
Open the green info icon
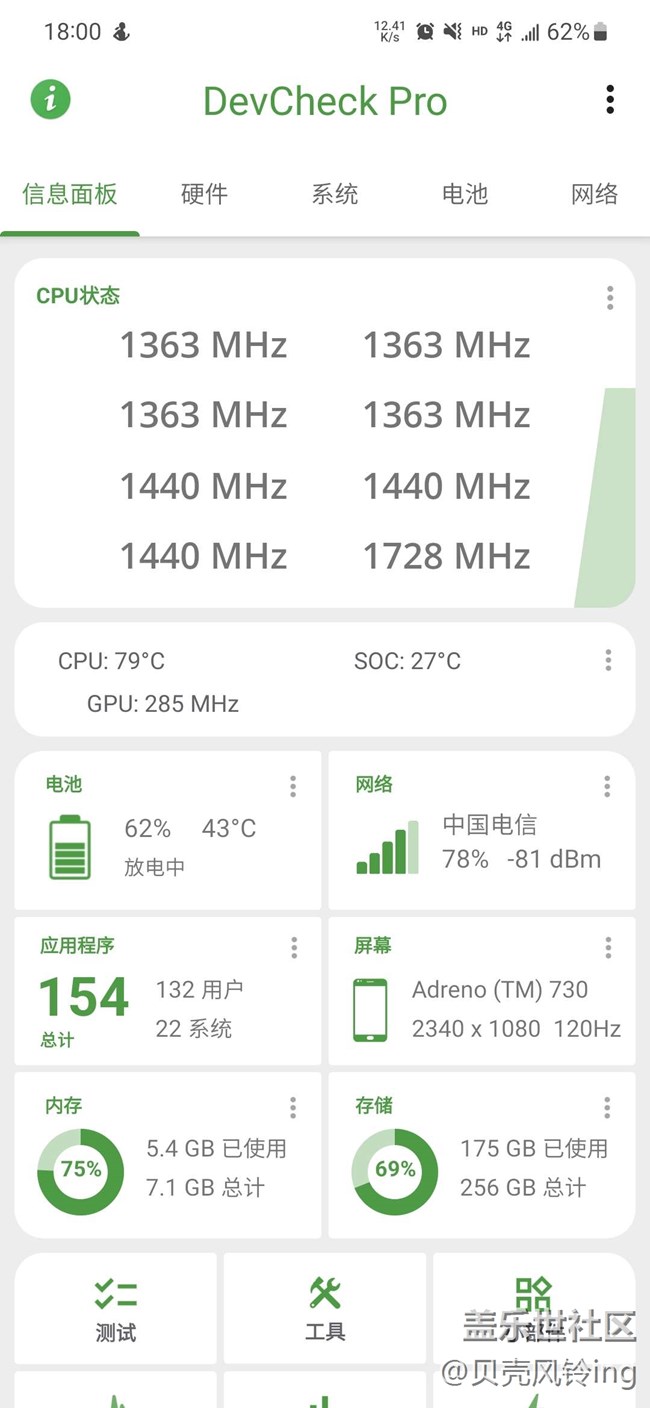50,100
